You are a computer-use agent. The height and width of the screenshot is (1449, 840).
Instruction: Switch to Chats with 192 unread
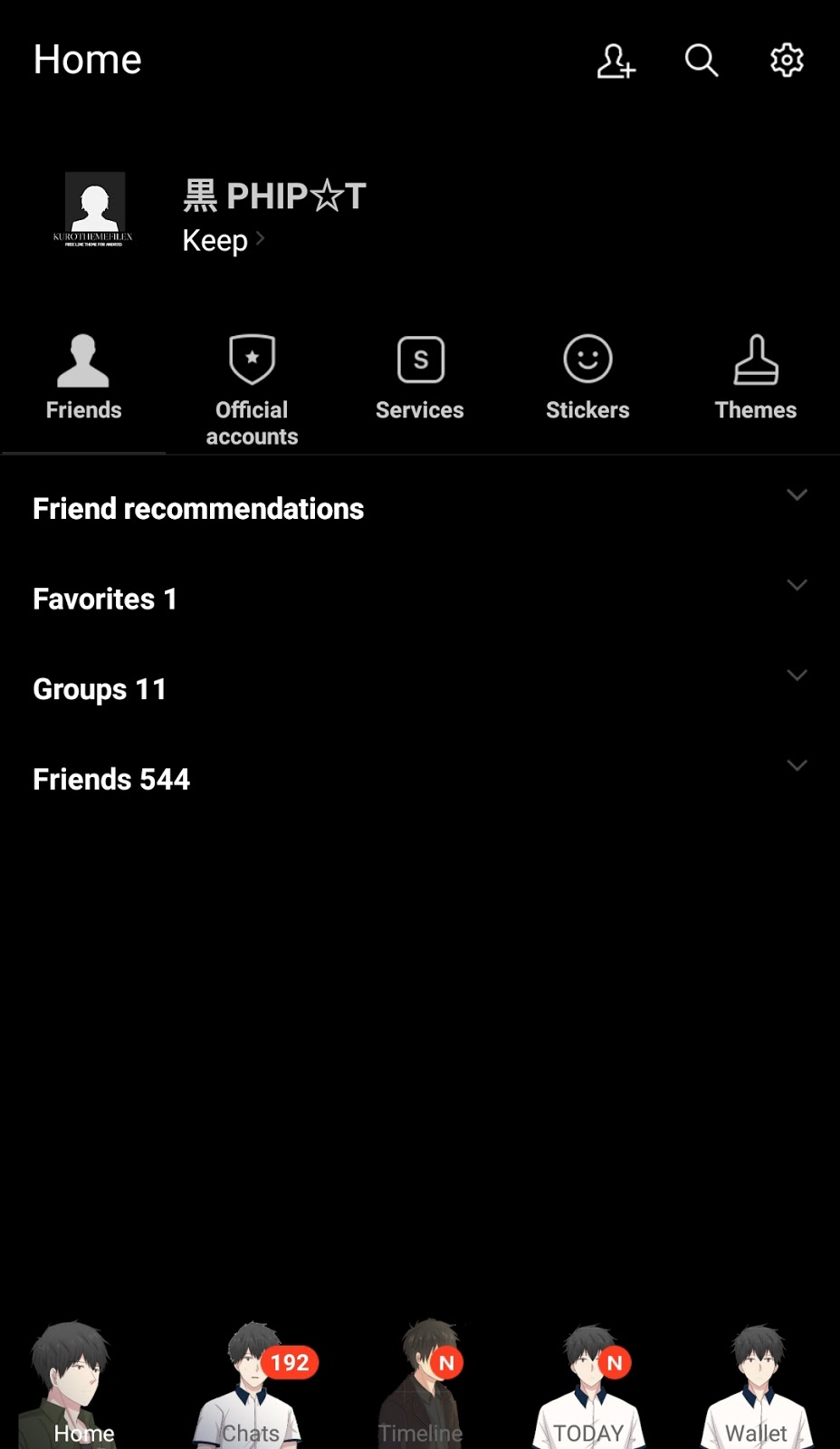pos(252,1384)
